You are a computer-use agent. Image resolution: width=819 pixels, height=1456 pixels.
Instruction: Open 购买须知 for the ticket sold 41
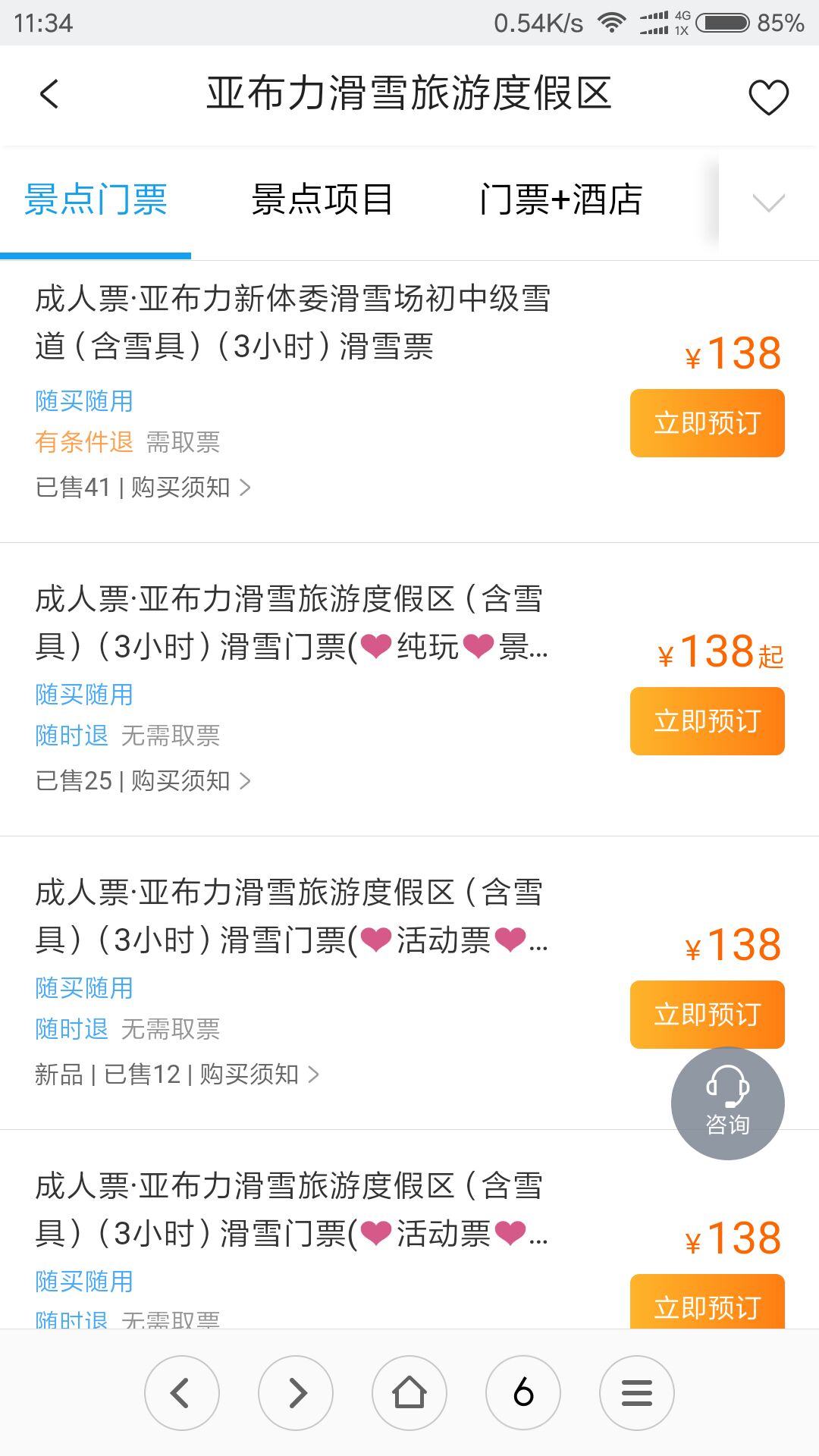190,487
